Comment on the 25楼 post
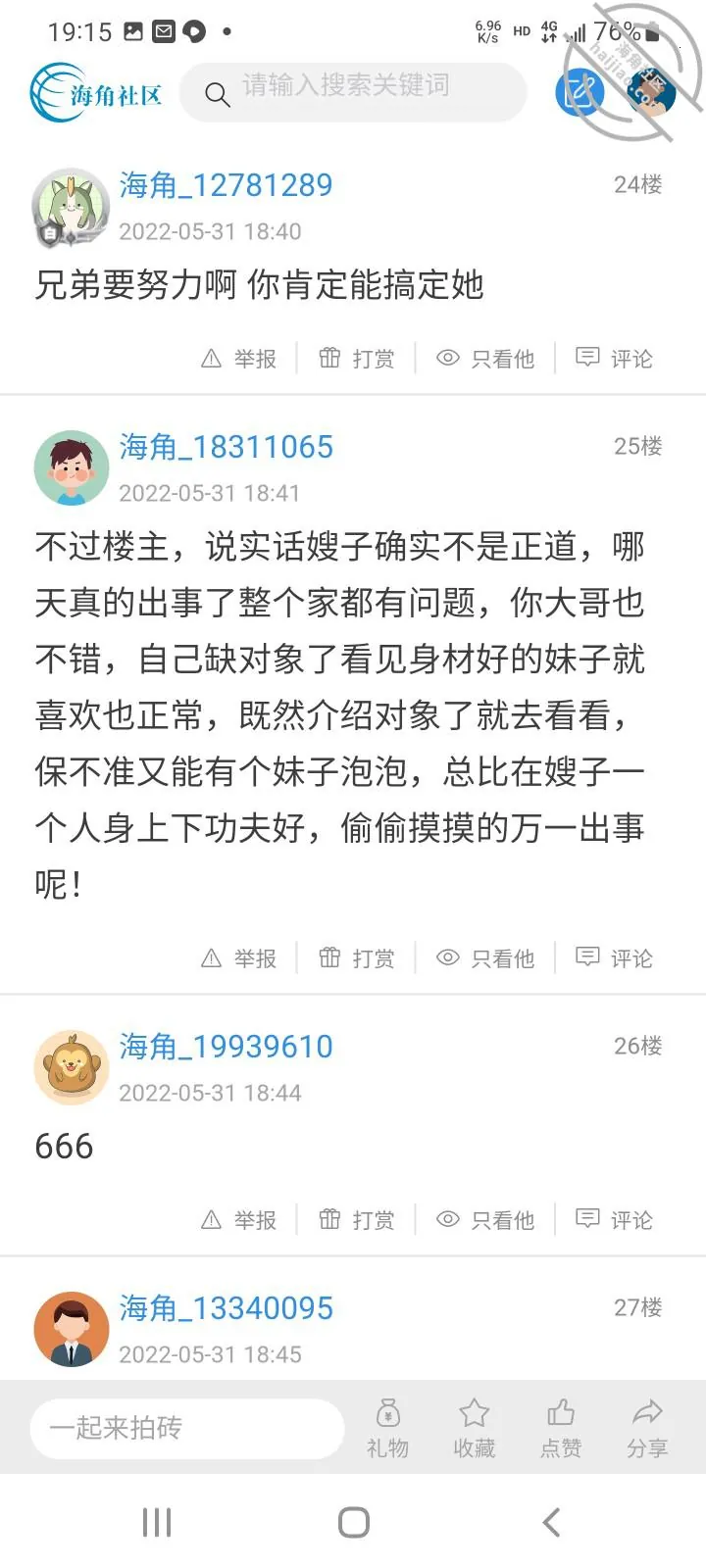706x1568 pixels. point(614,958)
